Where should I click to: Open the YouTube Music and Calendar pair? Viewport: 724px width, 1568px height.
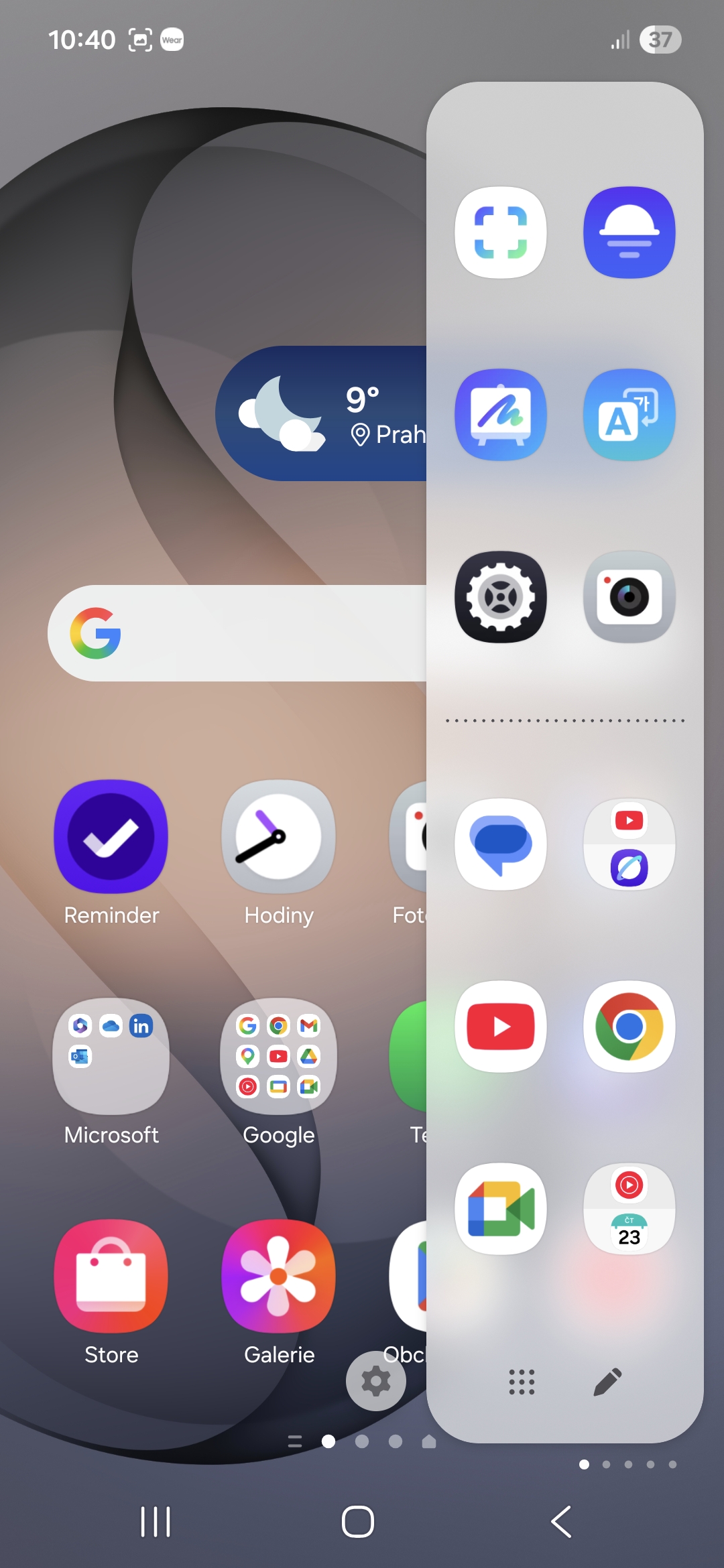(x=629, y=1208)
